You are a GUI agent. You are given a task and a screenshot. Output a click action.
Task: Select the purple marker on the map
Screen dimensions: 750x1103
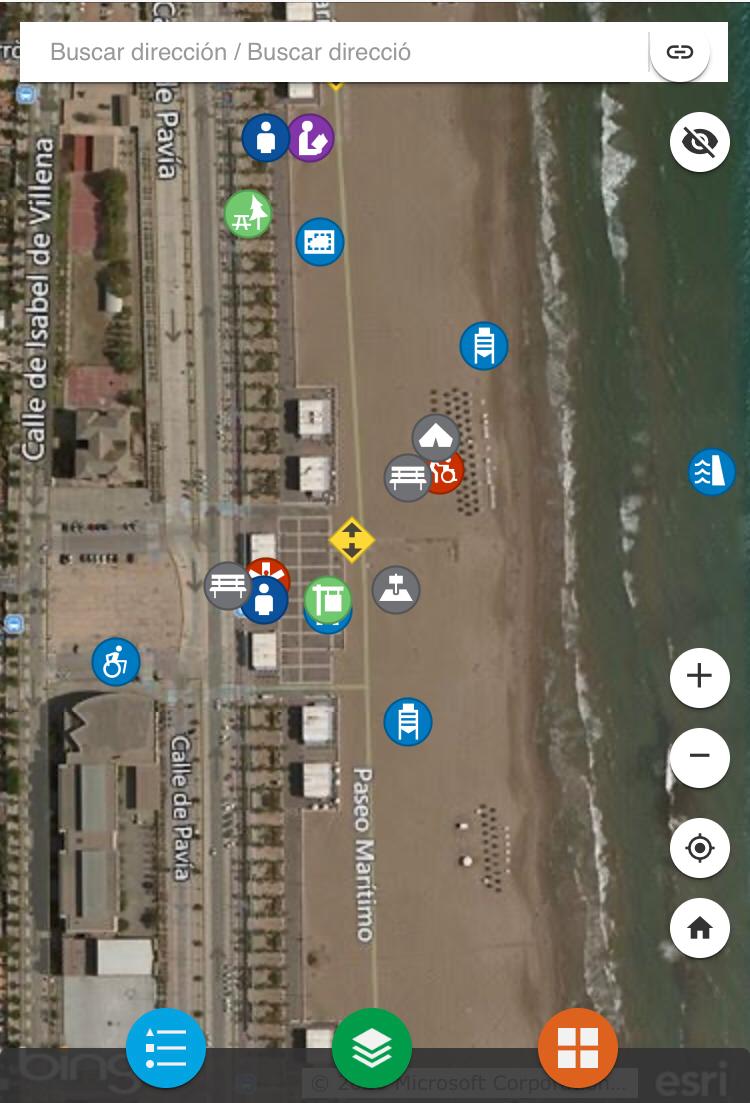tap(312, 138)
